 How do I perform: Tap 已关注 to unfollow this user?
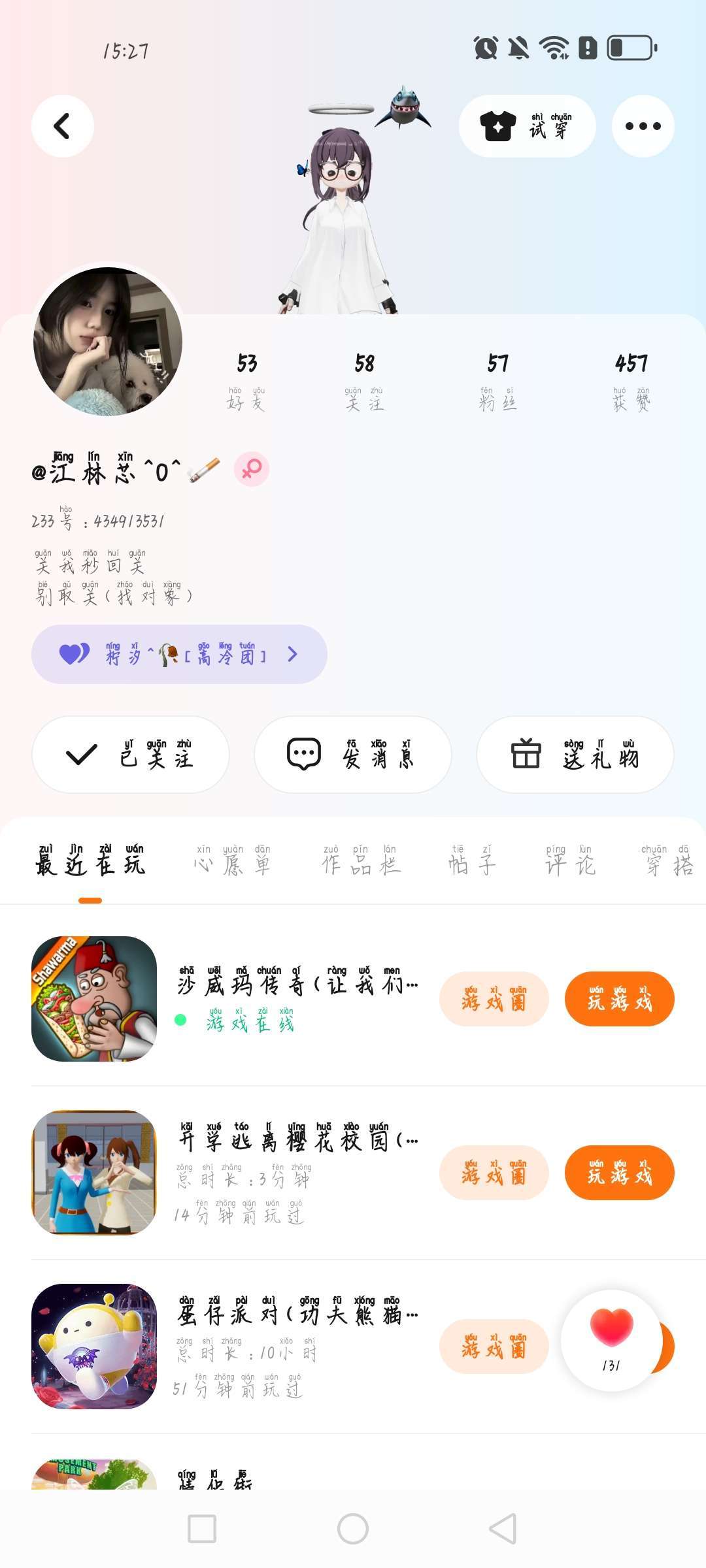(x=131, y=755)
